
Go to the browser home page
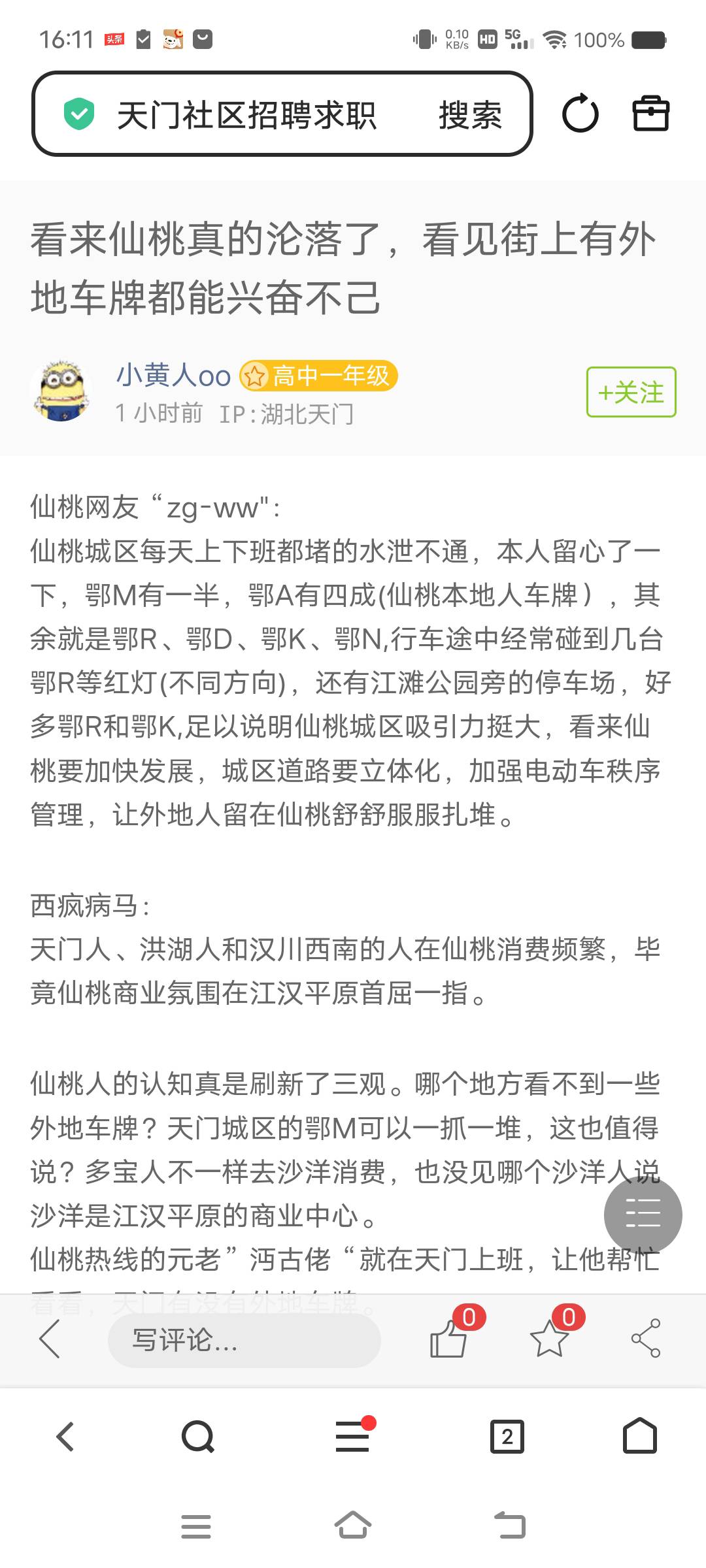[x=639, y=1437]
